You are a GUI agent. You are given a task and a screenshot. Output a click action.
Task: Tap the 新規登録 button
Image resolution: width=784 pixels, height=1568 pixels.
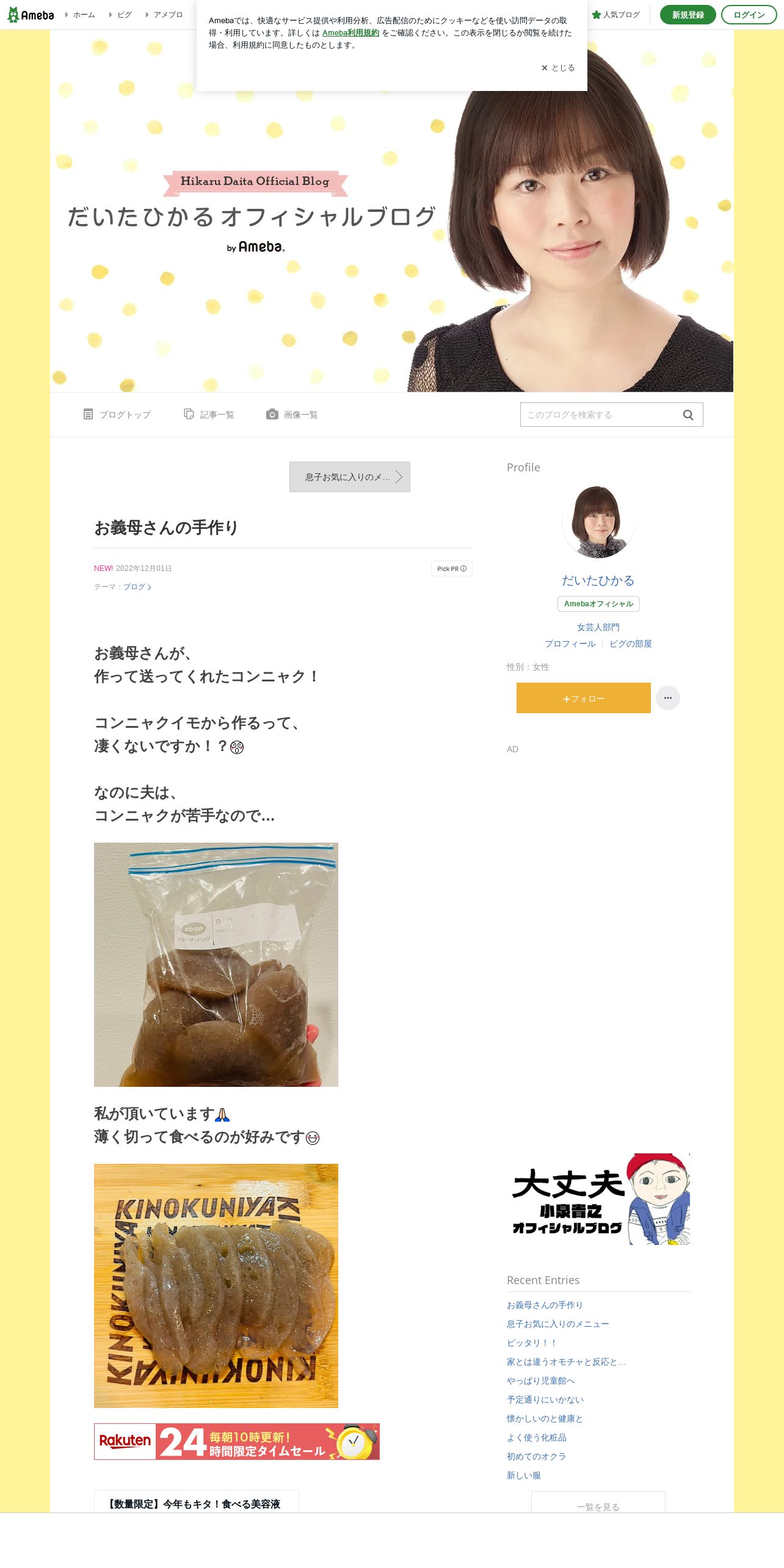[688, 15]
